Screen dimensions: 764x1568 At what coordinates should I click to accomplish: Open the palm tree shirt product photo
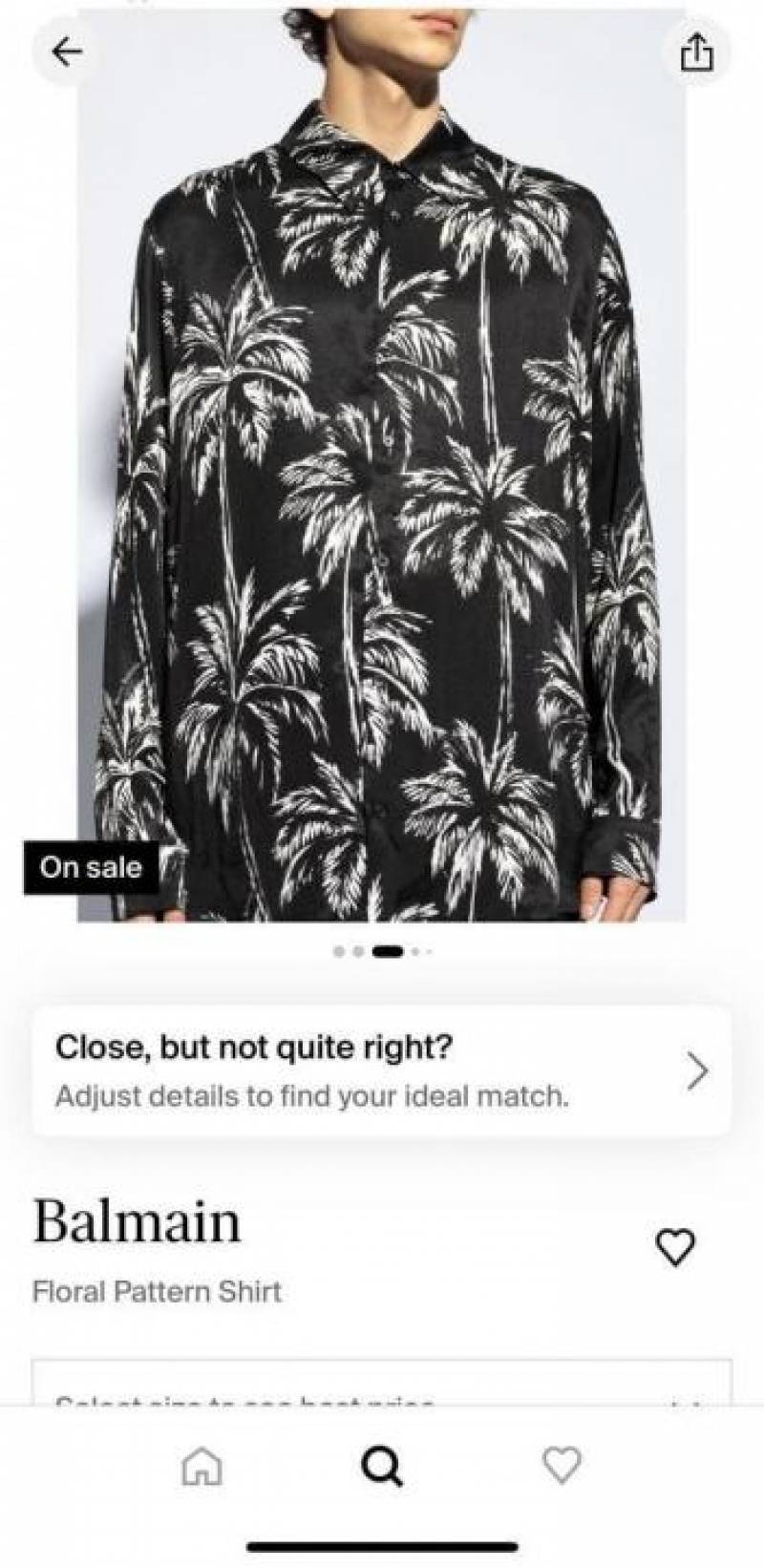pyautogui.click(x=382, y=477)
